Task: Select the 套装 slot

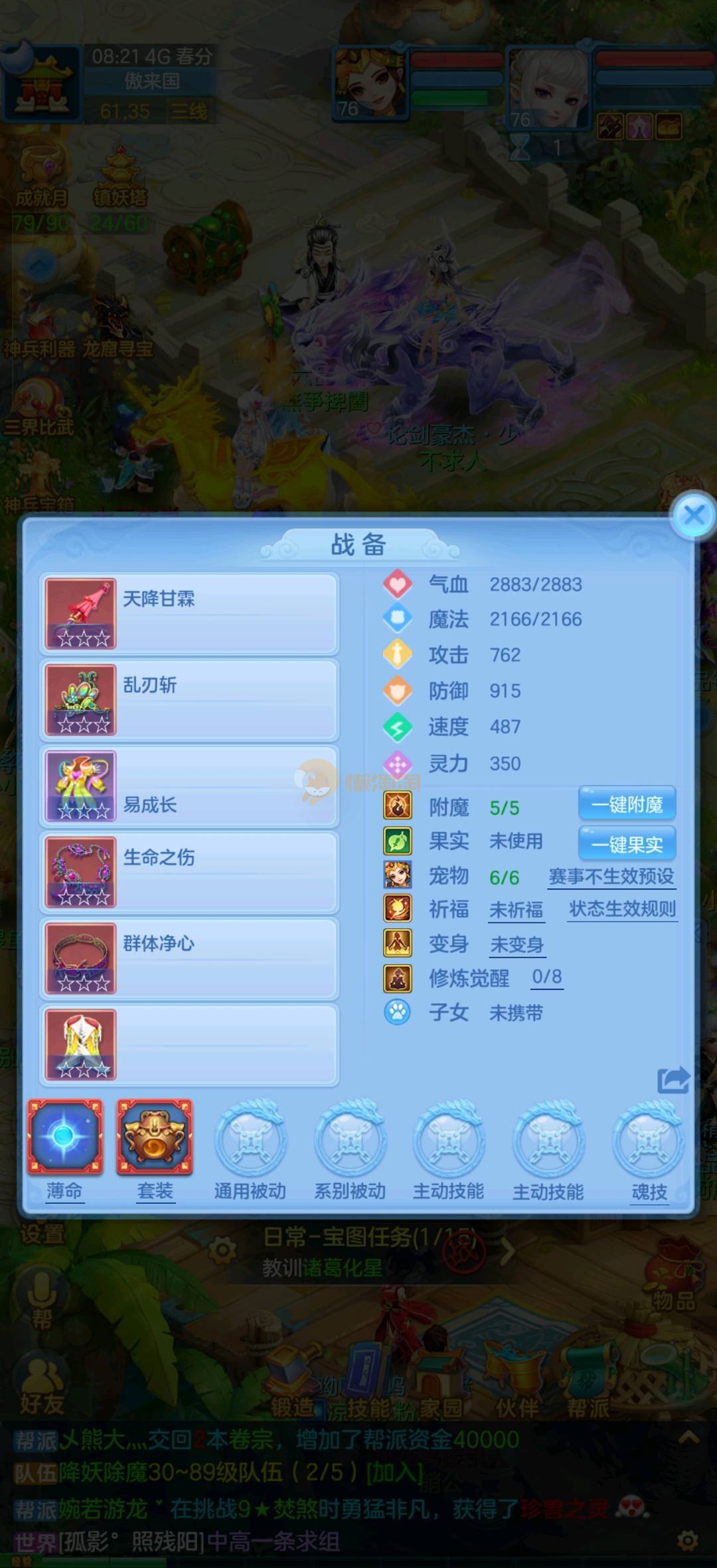Action: click(155, 1138)
